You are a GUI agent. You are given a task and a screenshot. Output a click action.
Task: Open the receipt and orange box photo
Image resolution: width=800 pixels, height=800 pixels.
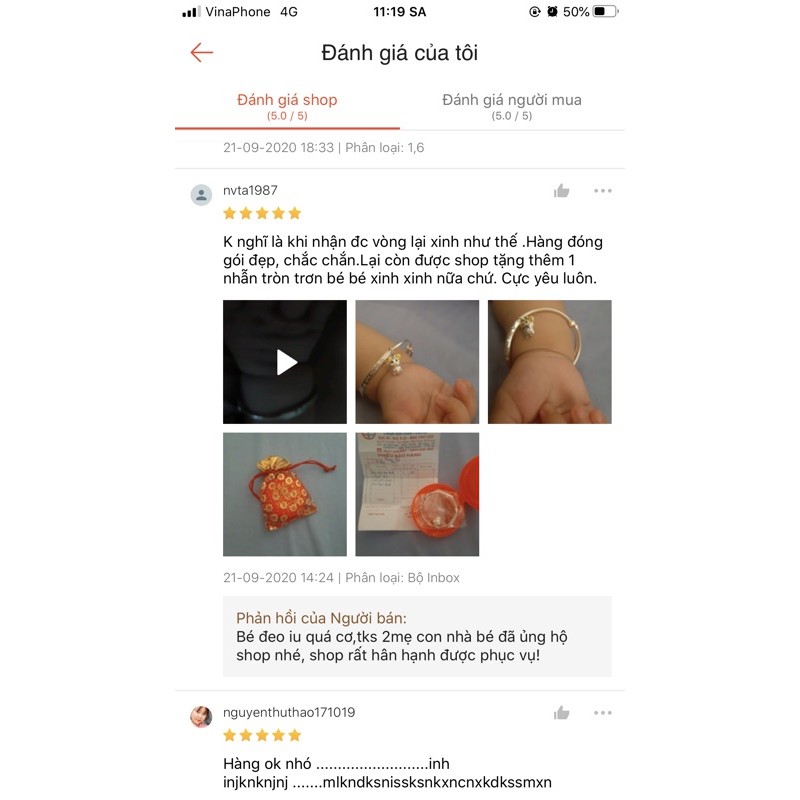(x=417, y=494)
